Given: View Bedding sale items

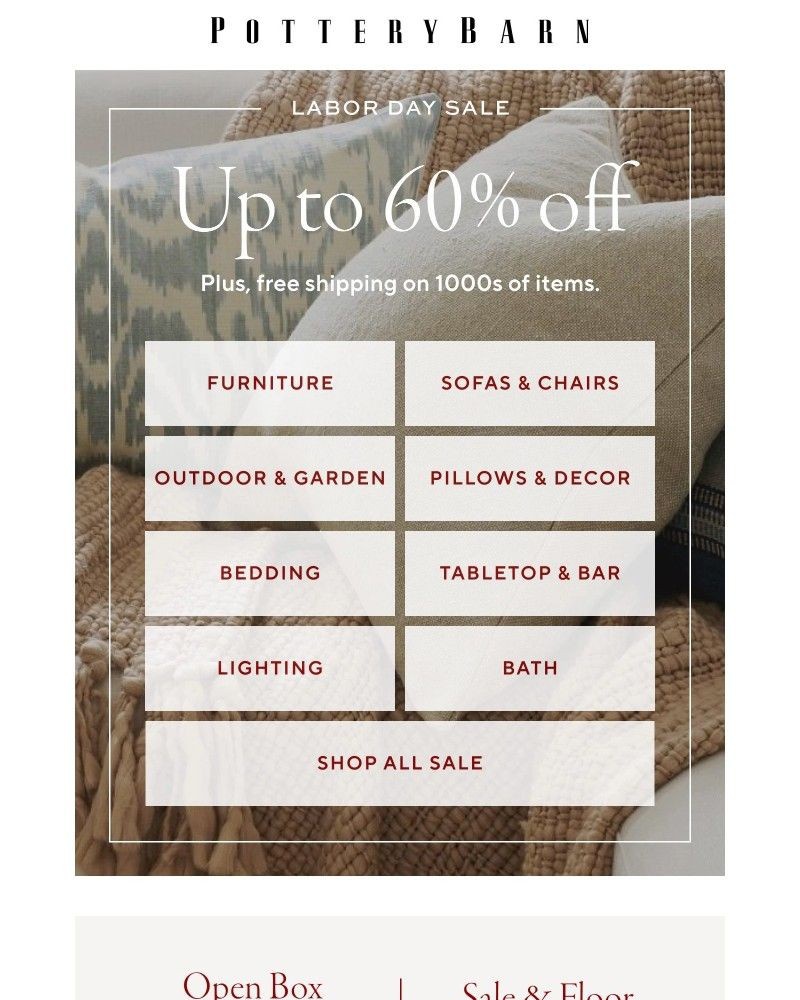Looking at the screenshot, I should click(x=270, y=573).
